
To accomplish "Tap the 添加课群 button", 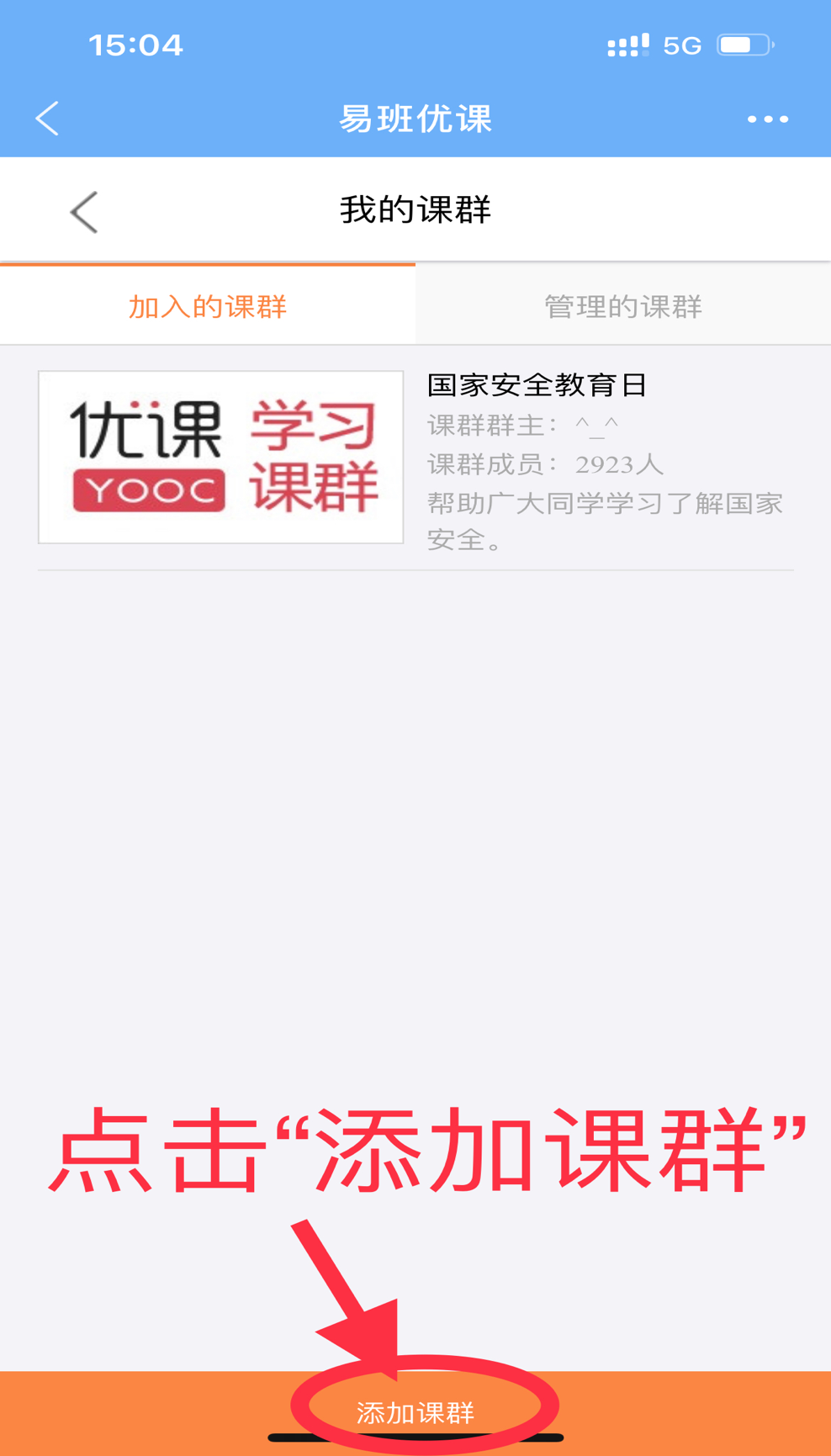I will [415, 1412].
